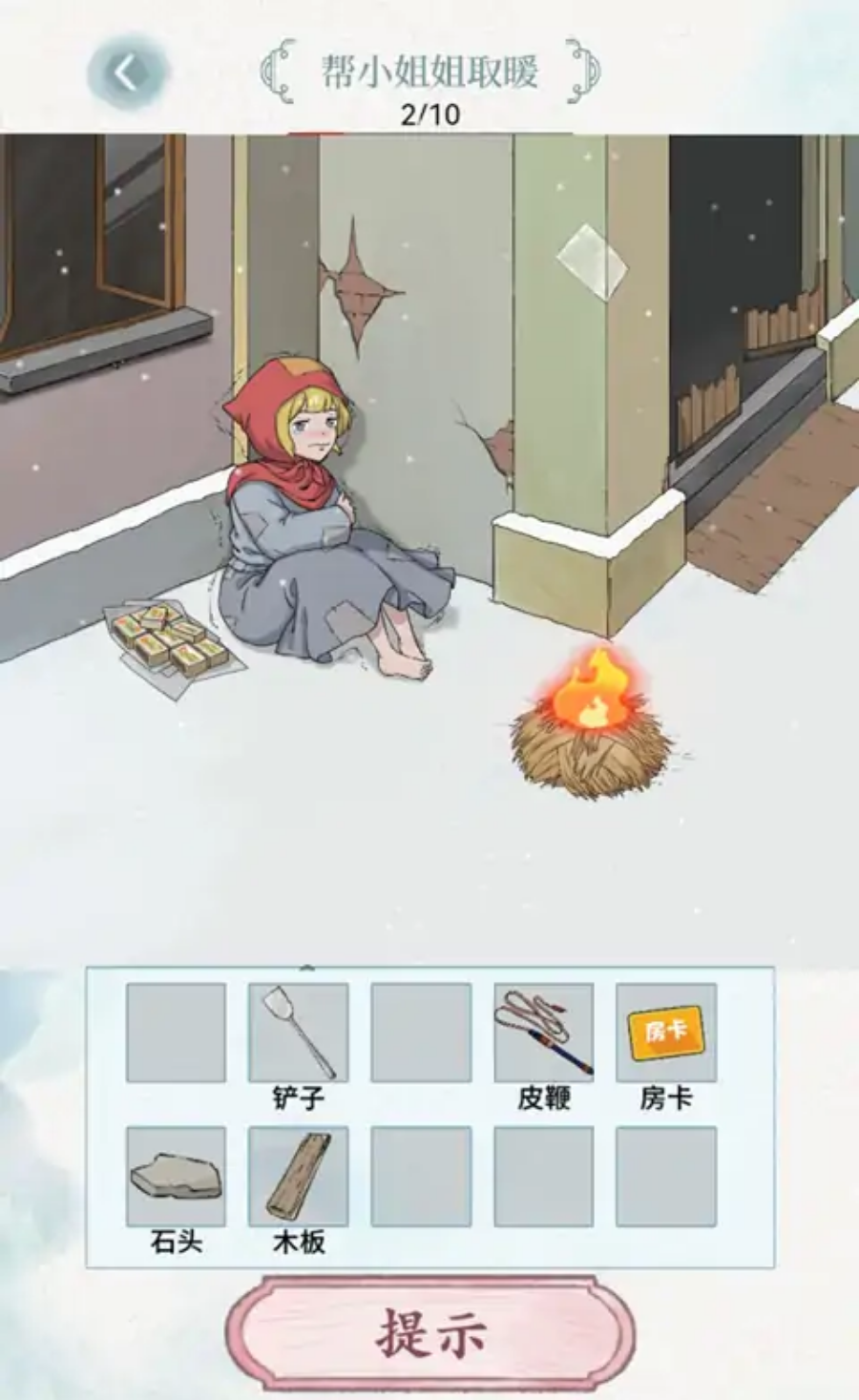The width and height of the screenshot is (859, 1400).
Task: Select the 房卡 room card item
Action: (665, 1033)
